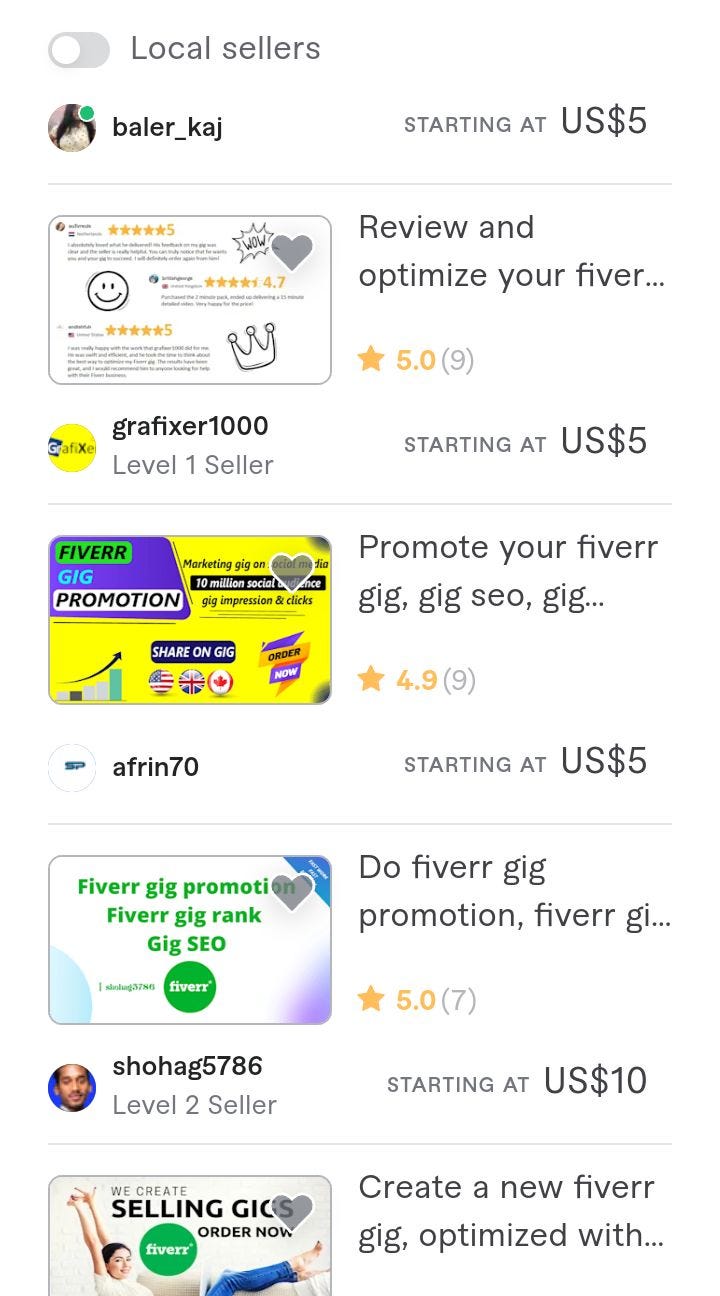Open grafixer1000's profile picture
Viewport: 720px width, 1296px height.
71,445
